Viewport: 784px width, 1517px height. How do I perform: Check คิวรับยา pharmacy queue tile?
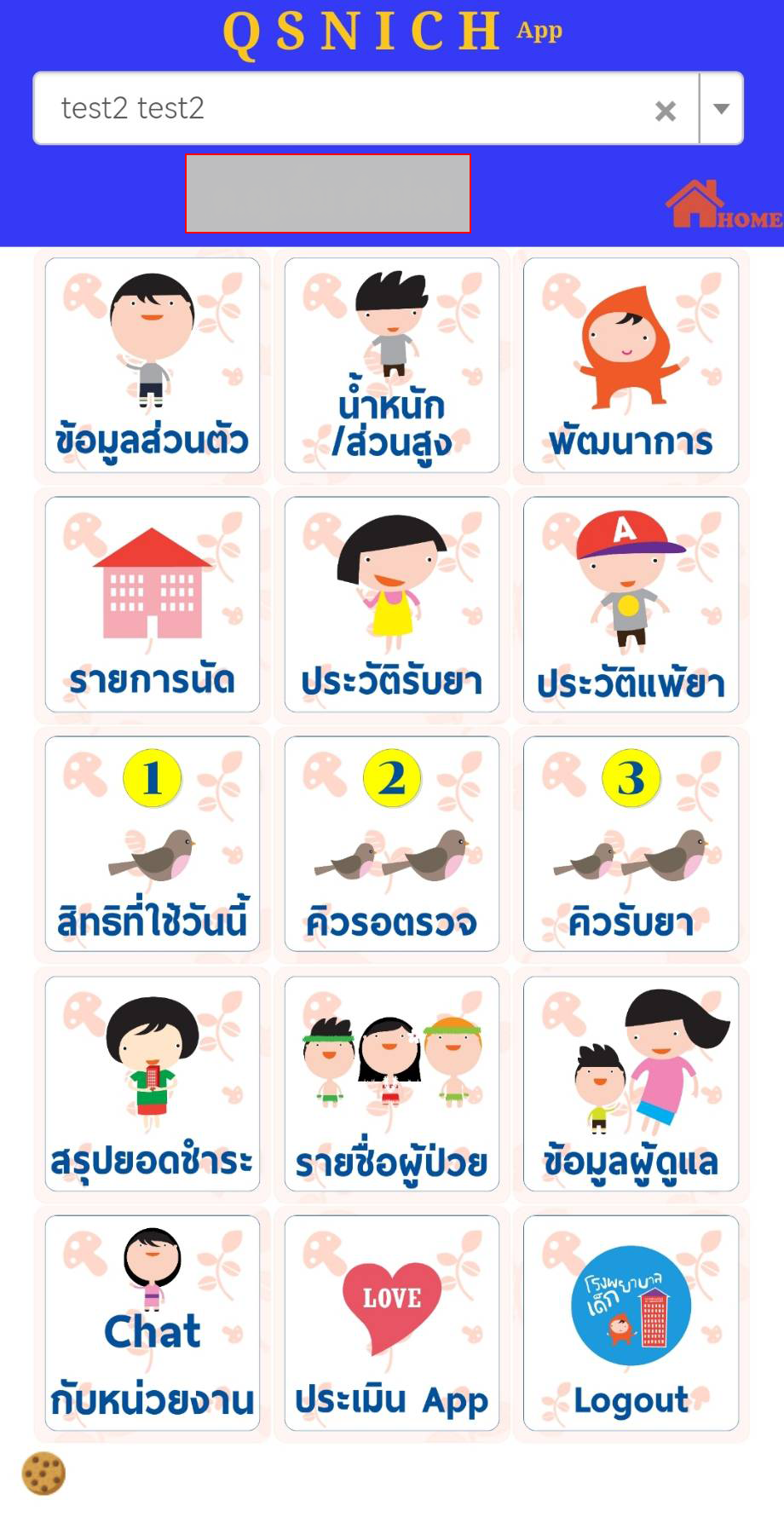(x=631, y=844)
